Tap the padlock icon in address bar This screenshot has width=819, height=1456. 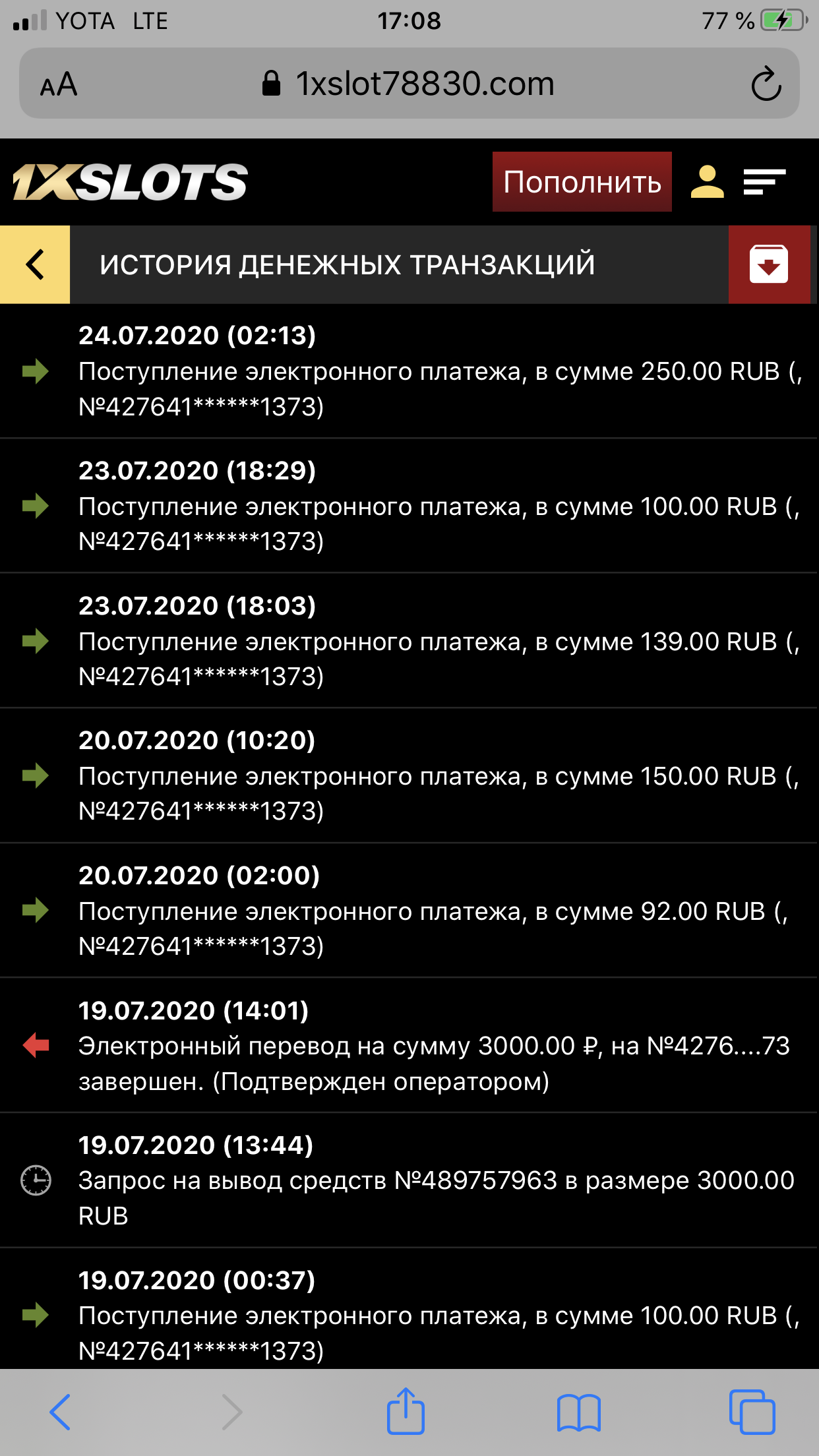pos(271,83)
